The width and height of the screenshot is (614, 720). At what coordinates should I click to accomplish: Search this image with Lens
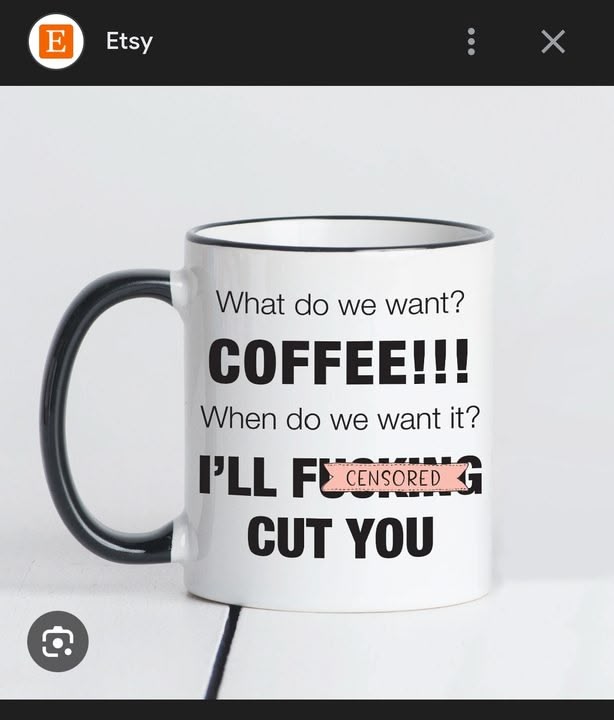point(58,640)
